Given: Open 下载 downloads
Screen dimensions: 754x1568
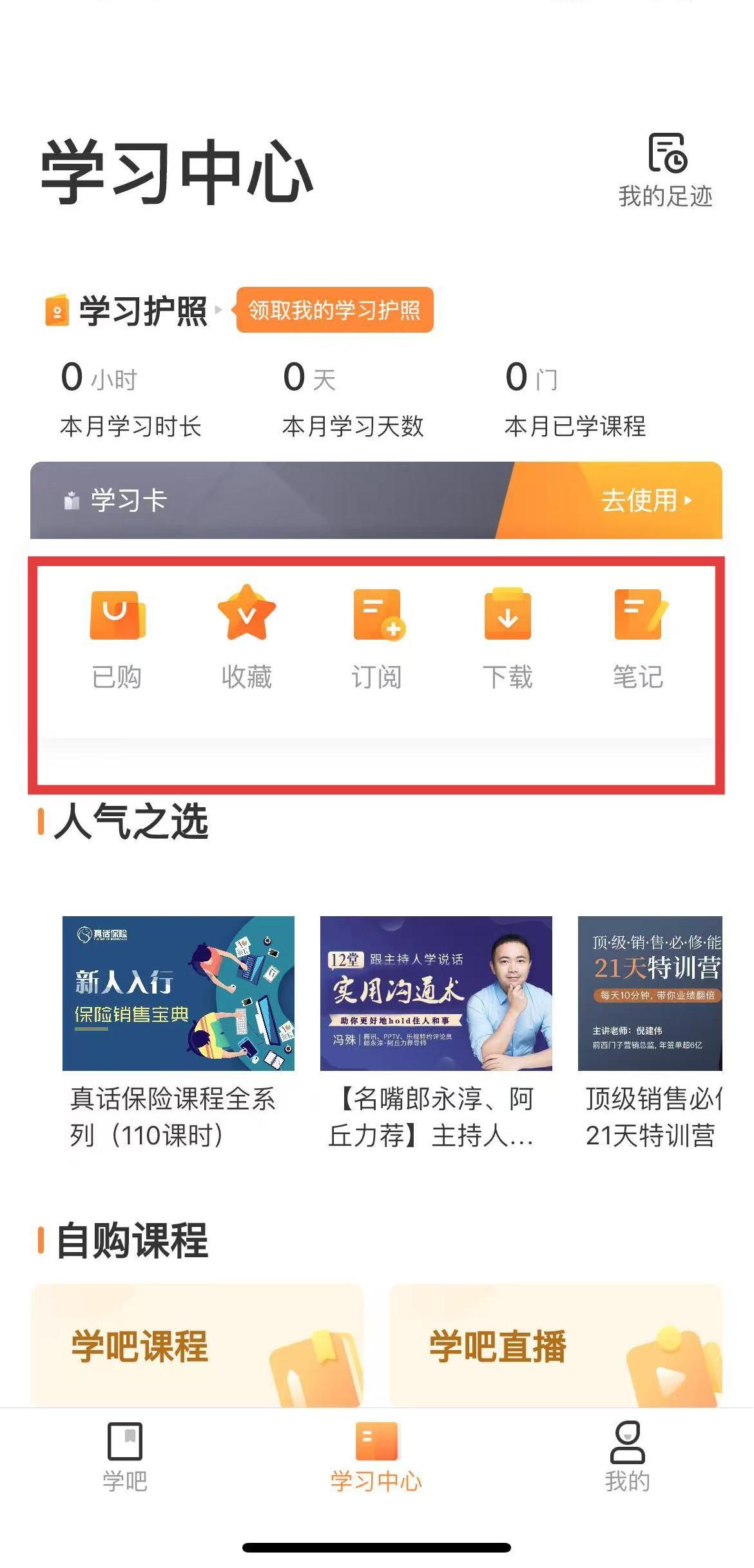Looking at the screenshot, I should click(x=508, y=638).
